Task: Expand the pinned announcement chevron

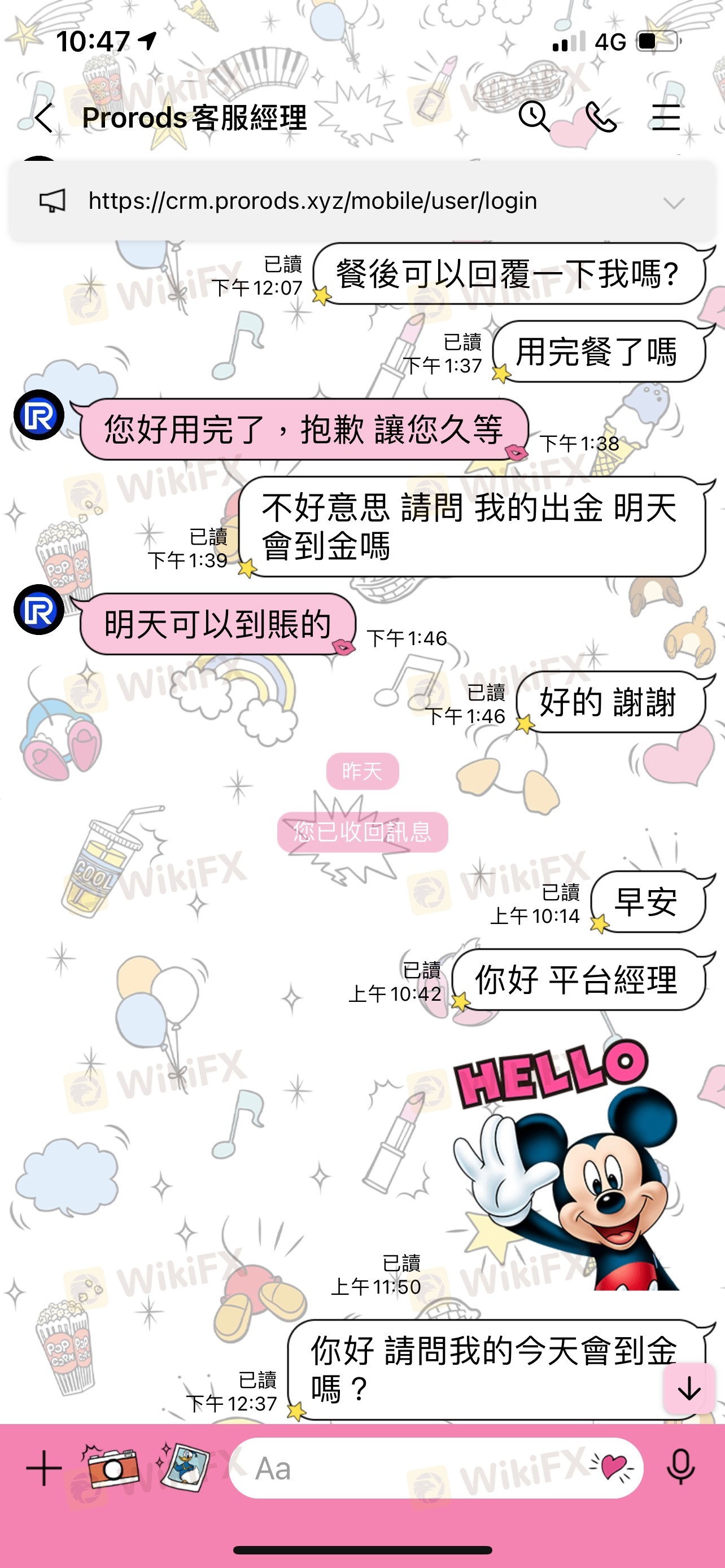Action: pos(674,203)
